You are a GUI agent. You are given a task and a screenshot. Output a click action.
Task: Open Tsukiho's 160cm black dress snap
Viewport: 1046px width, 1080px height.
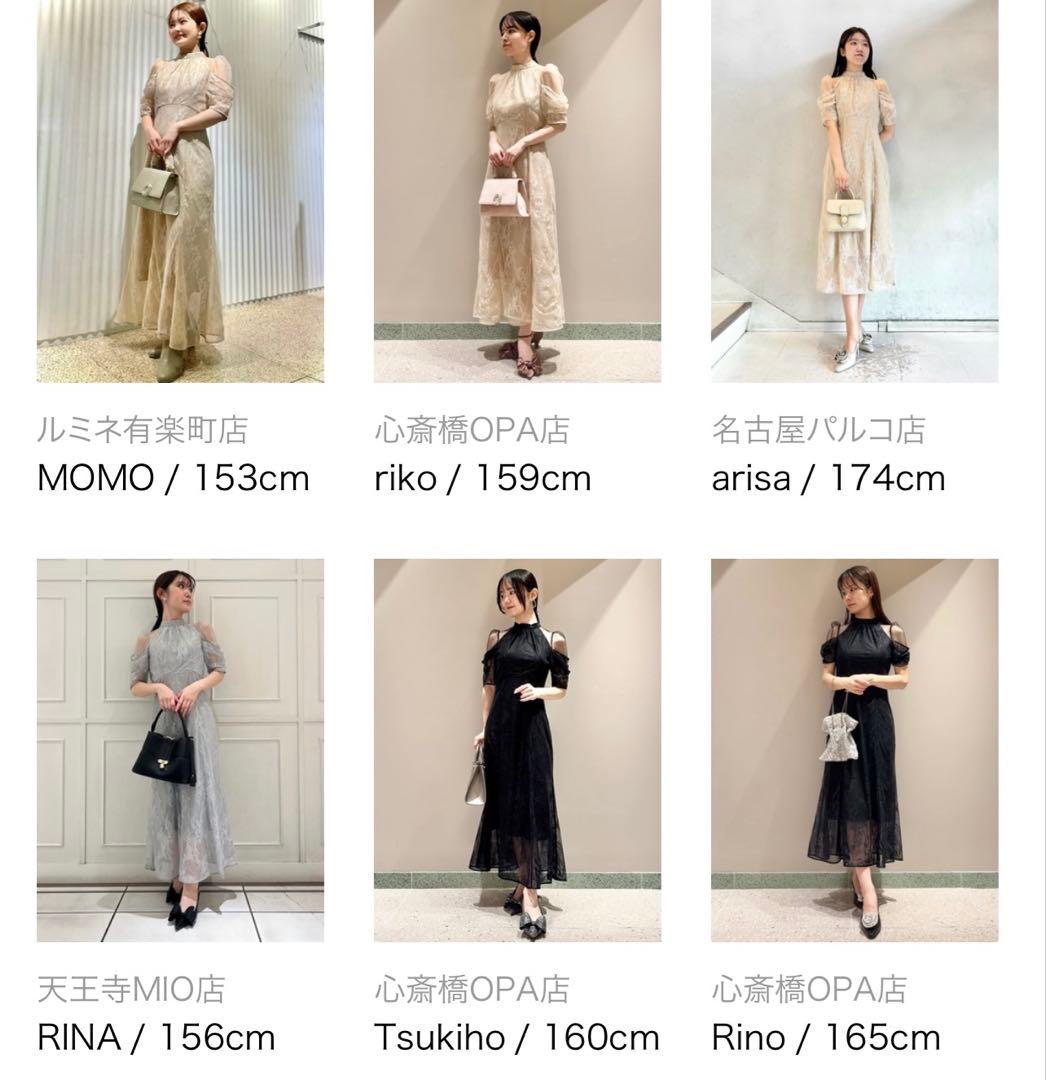click(x=517, y=750)
